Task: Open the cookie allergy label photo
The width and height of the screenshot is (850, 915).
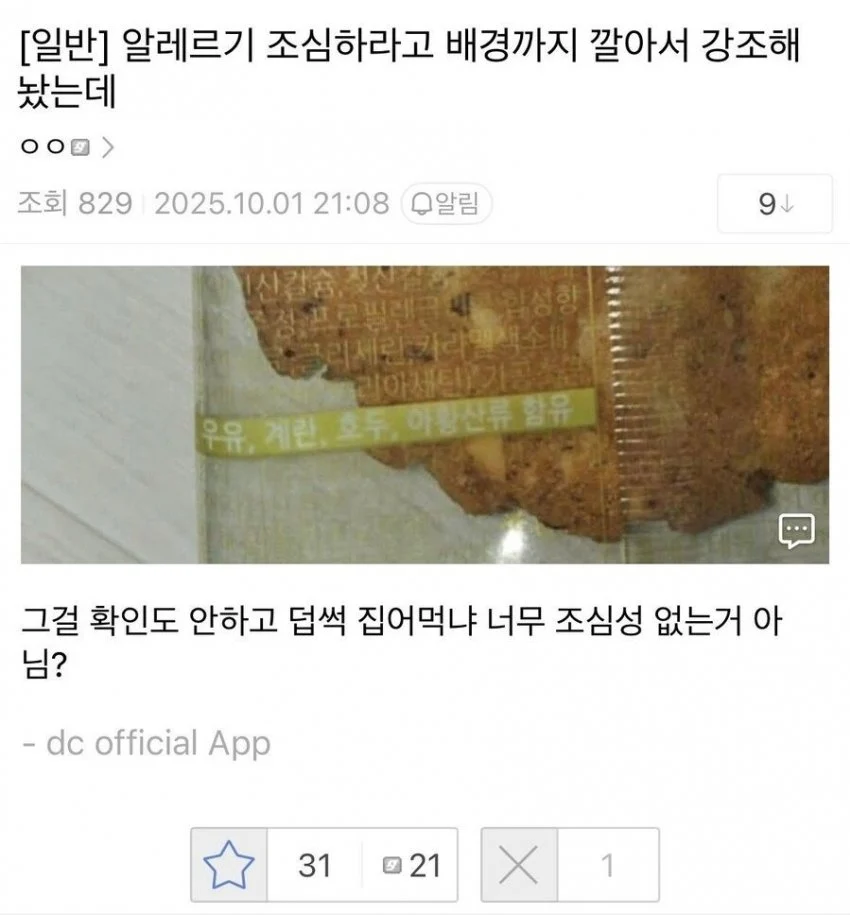Action: [424, 414]
